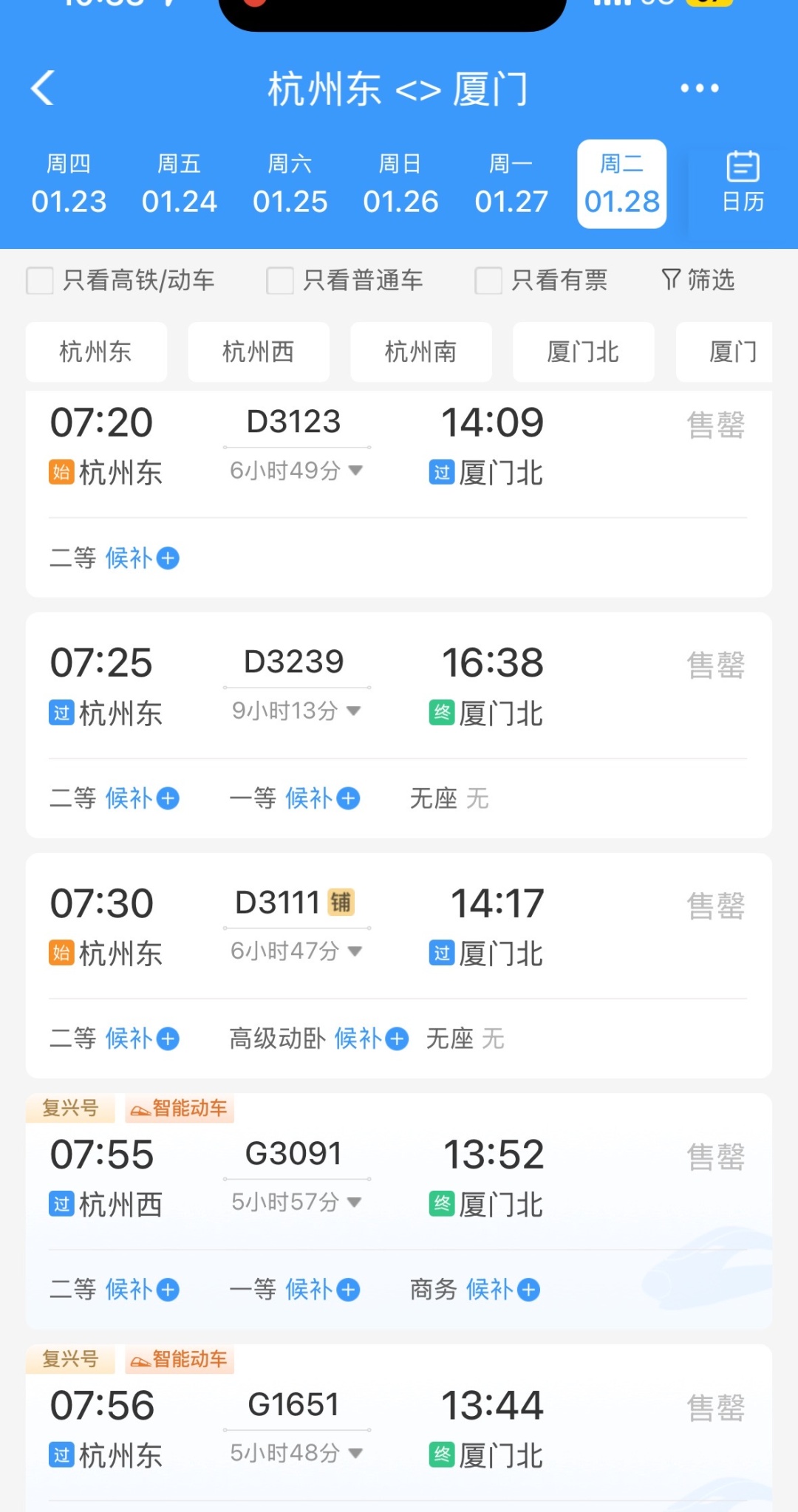The height and width of the screenshot is (1512, 798).
Task: Expand the stops dropdown for D3239
Action: pyautogui.click(x=354, y=711)
